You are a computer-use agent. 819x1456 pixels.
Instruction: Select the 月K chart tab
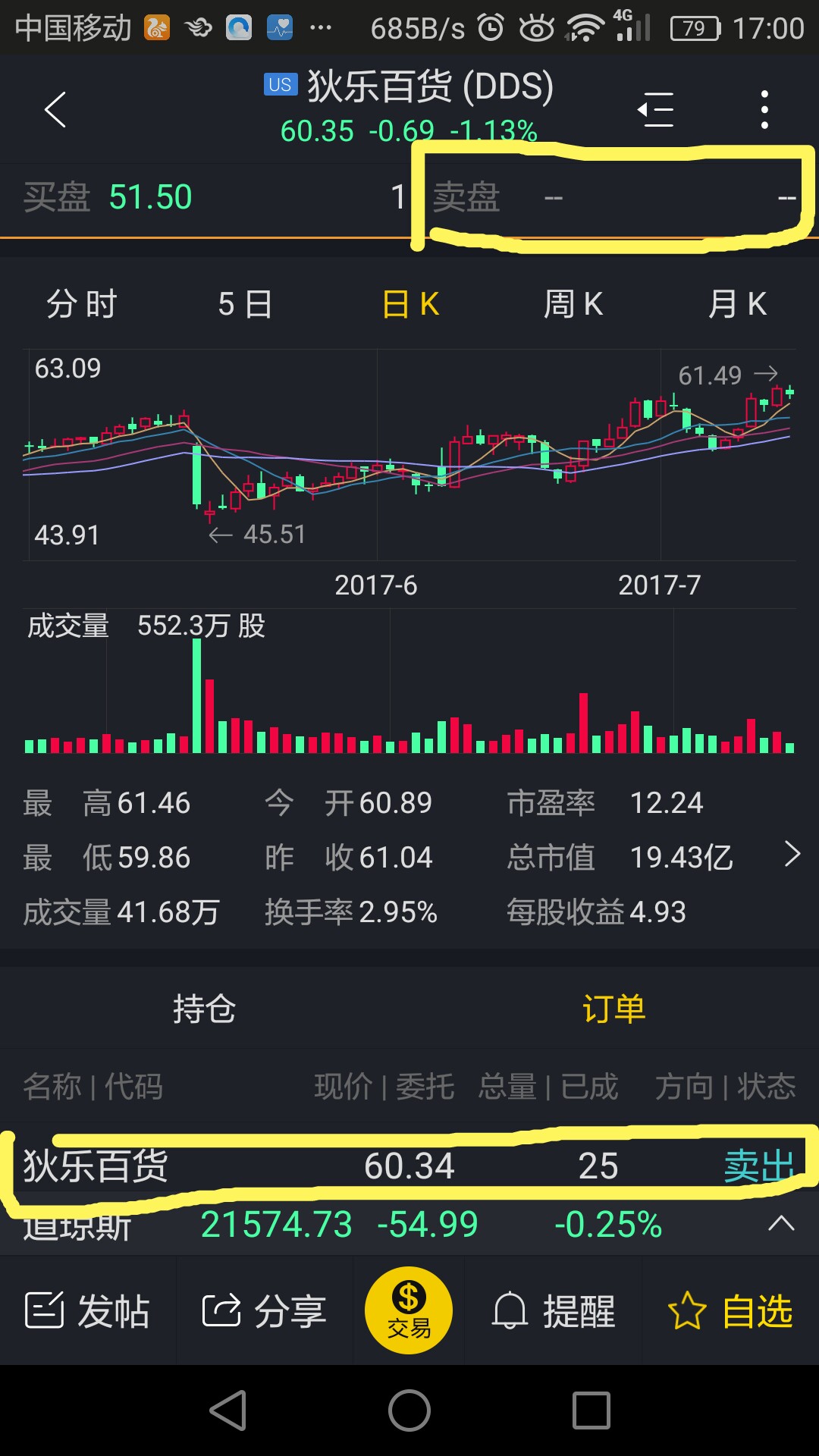click(737, 305)
